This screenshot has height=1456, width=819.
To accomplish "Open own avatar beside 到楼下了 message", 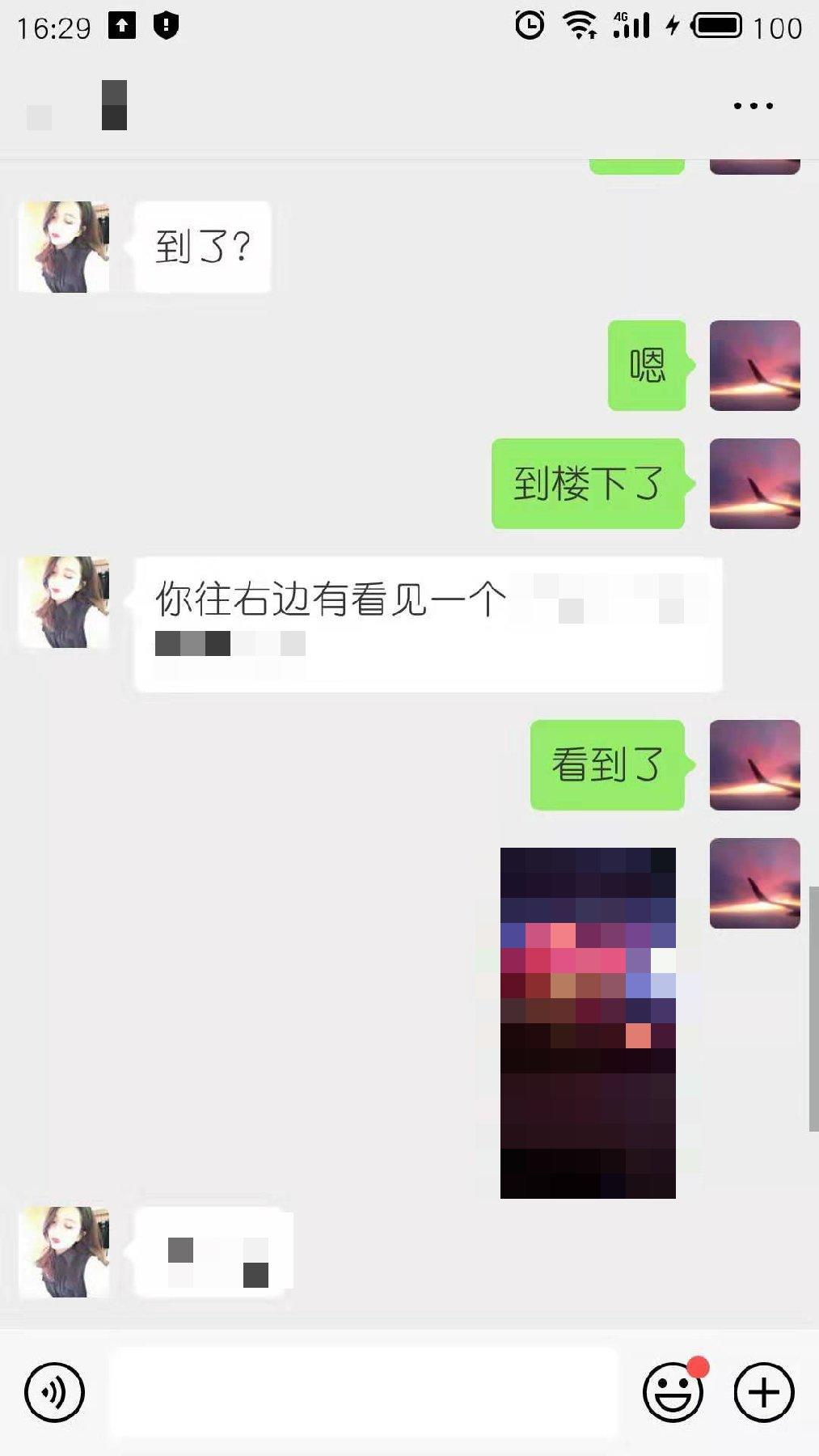I will [754, 484].
